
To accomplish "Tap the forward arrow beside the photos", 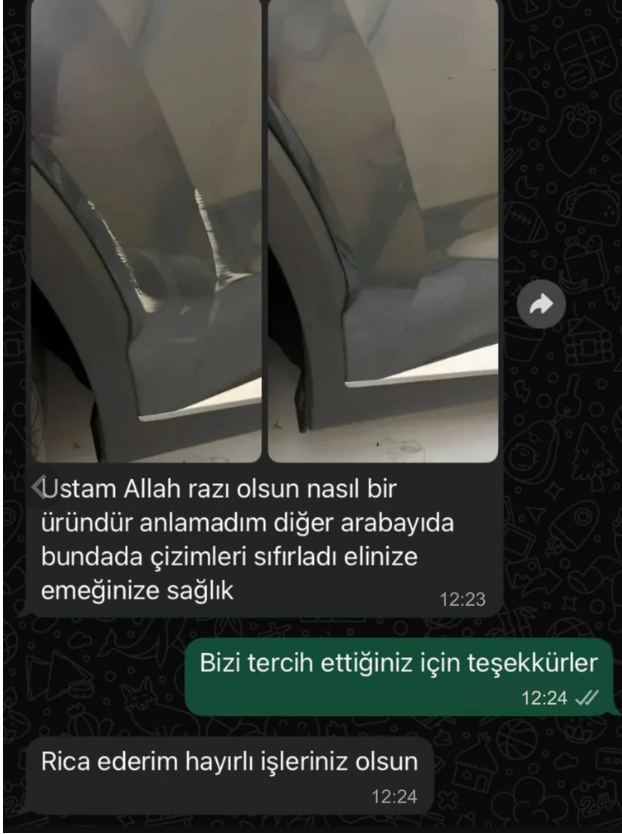I will 546,309.
